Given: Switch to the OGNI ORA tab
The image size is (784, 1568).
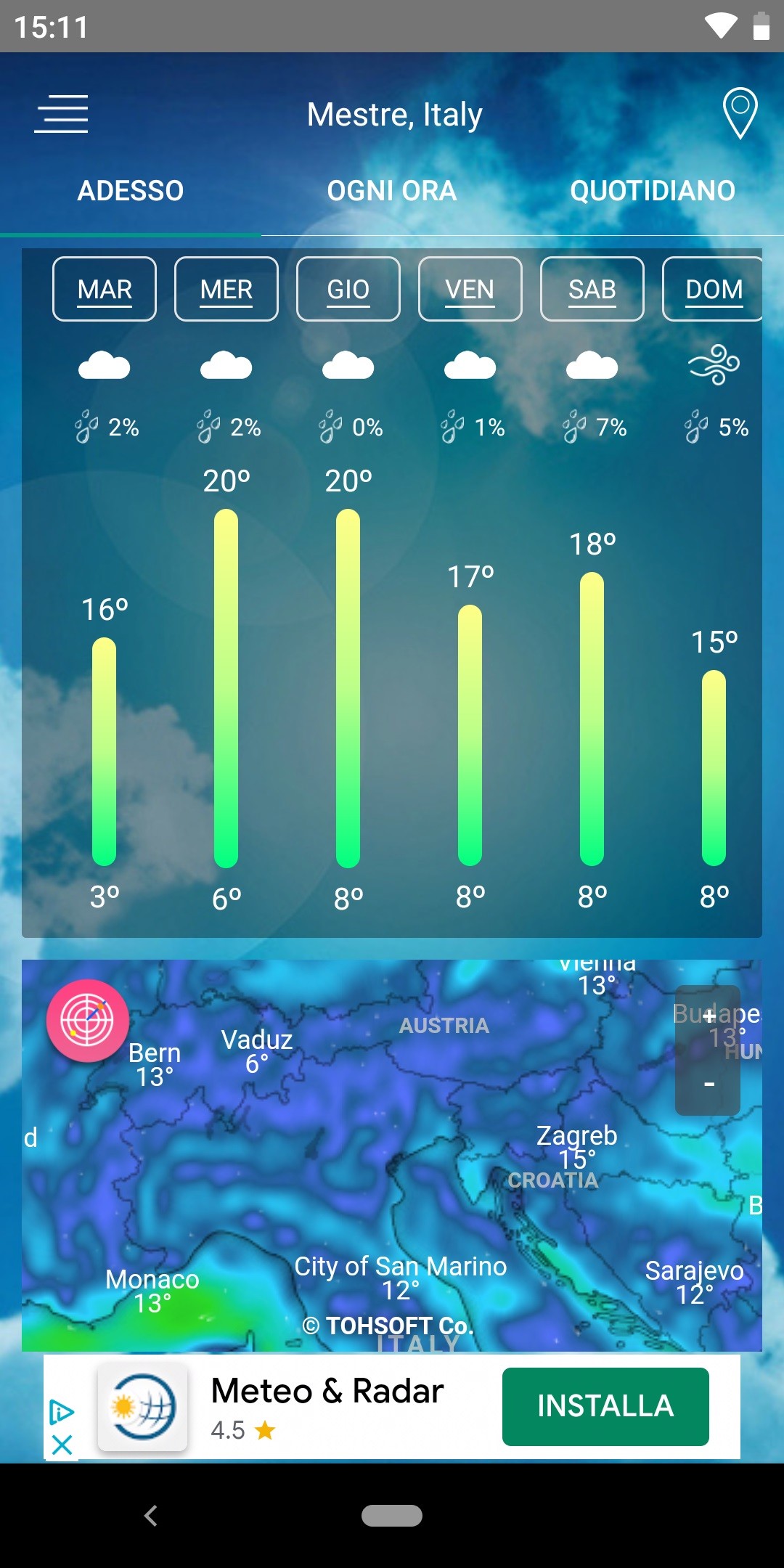Looking at the screenshot, I should [392, 191].
